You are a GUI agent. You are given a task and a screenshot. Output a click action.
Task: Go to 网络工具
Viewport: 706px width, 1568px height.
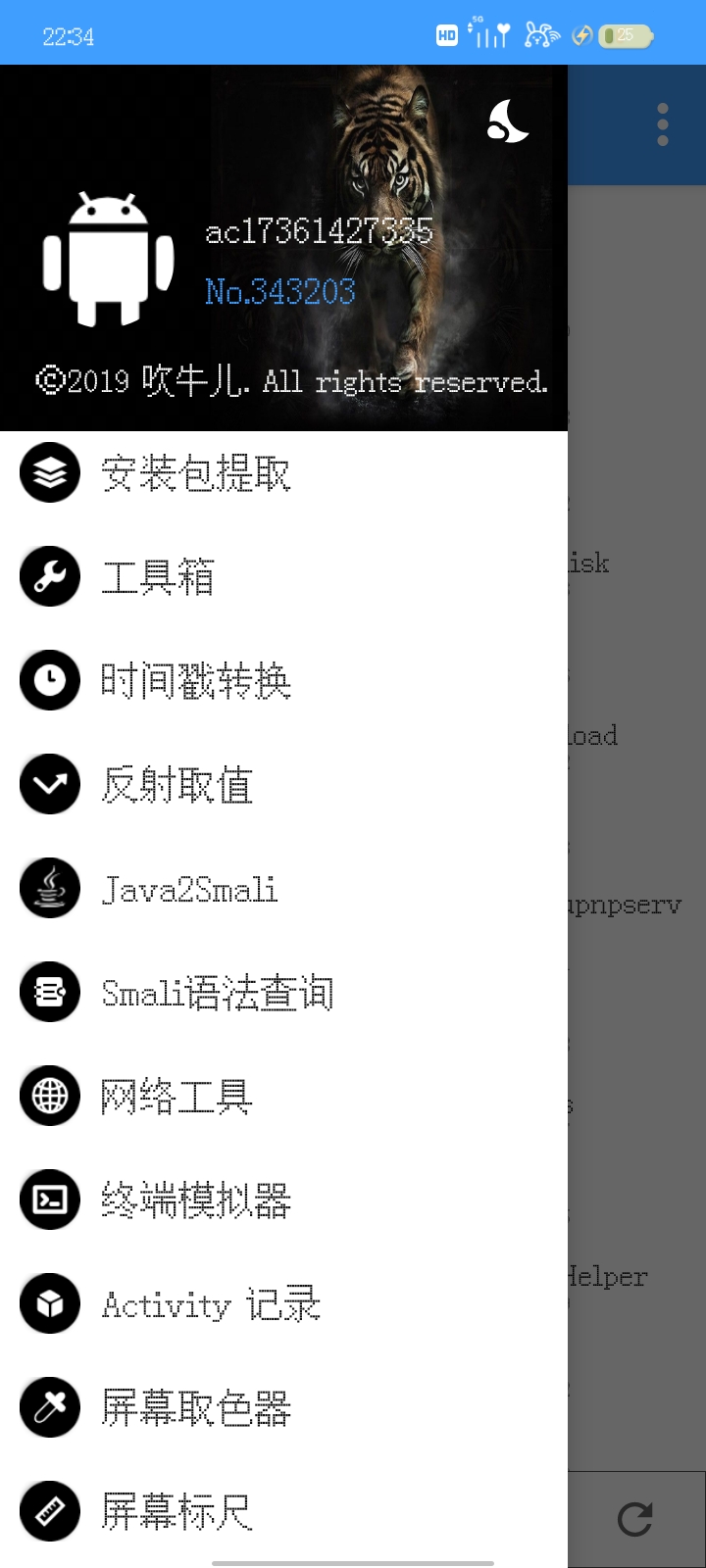tap(177, 1097)
